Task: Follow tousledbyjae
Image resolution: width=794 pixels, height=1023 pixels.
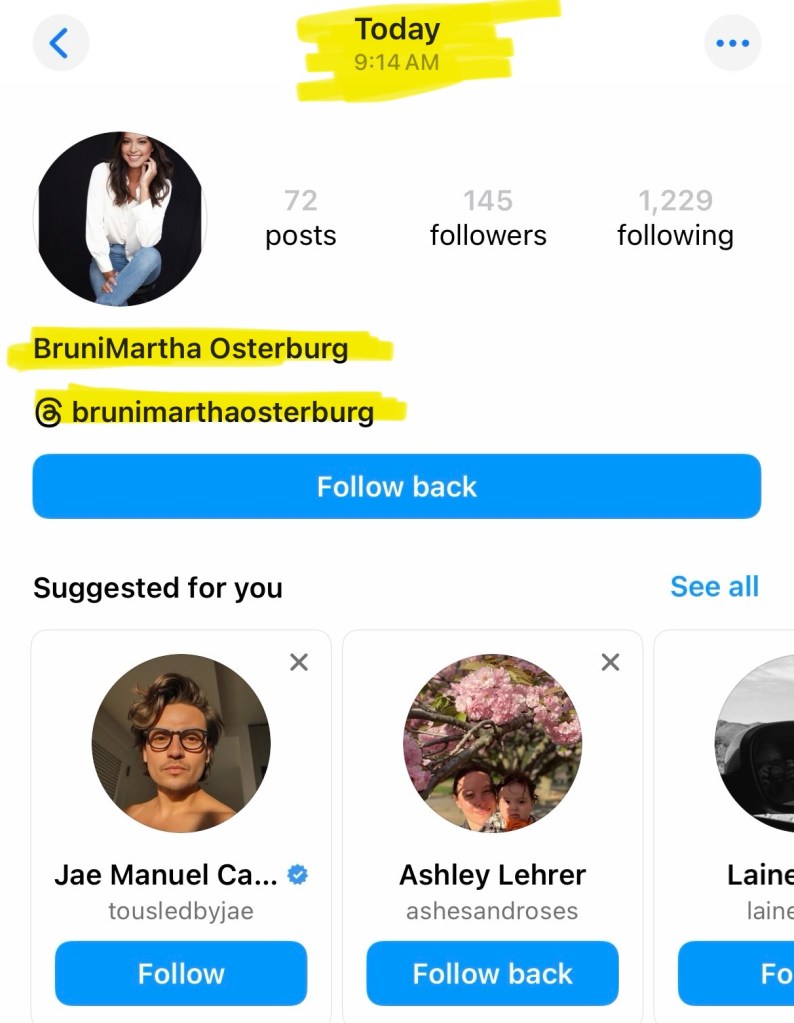Action: [x=181, y=973]
